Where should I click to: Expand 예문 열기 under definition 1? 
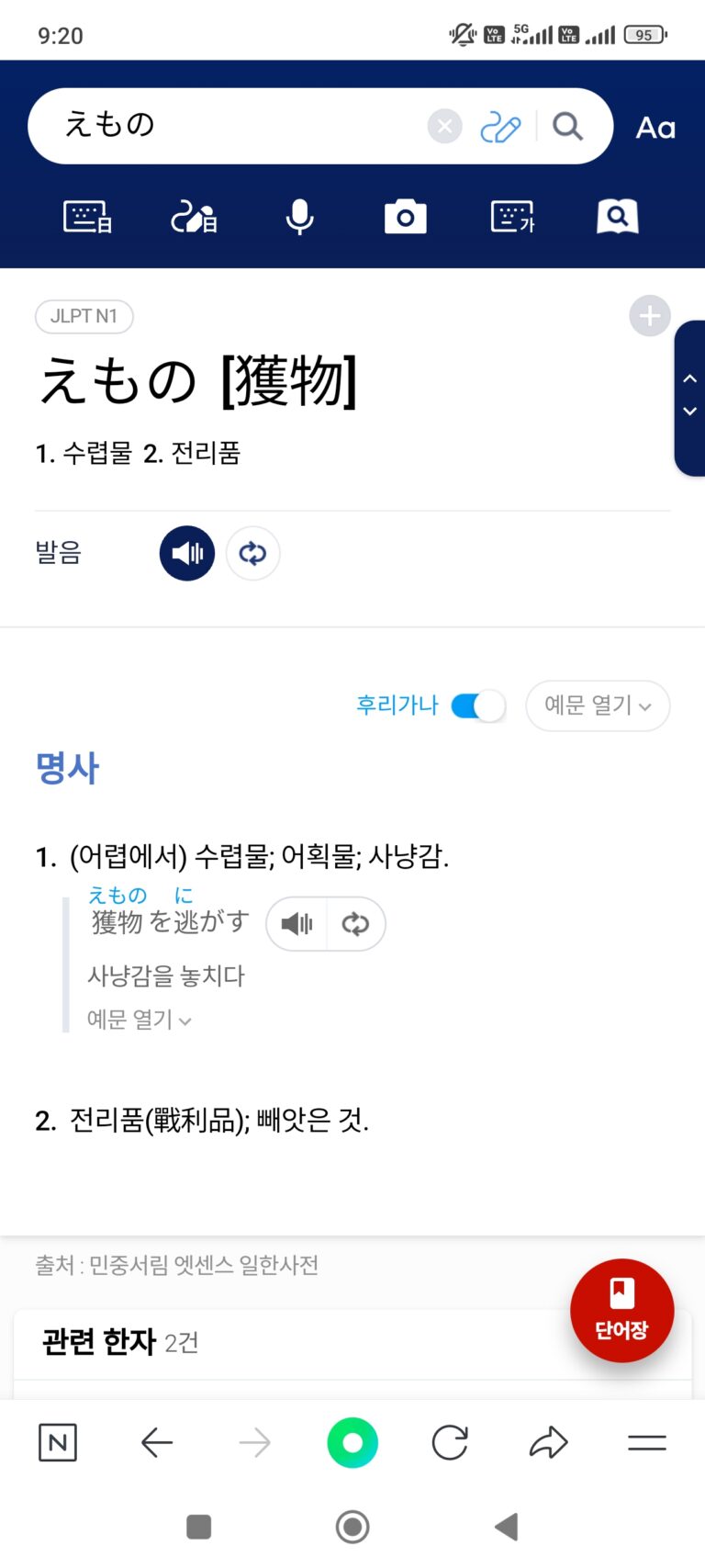click(x=139, y=1019)
